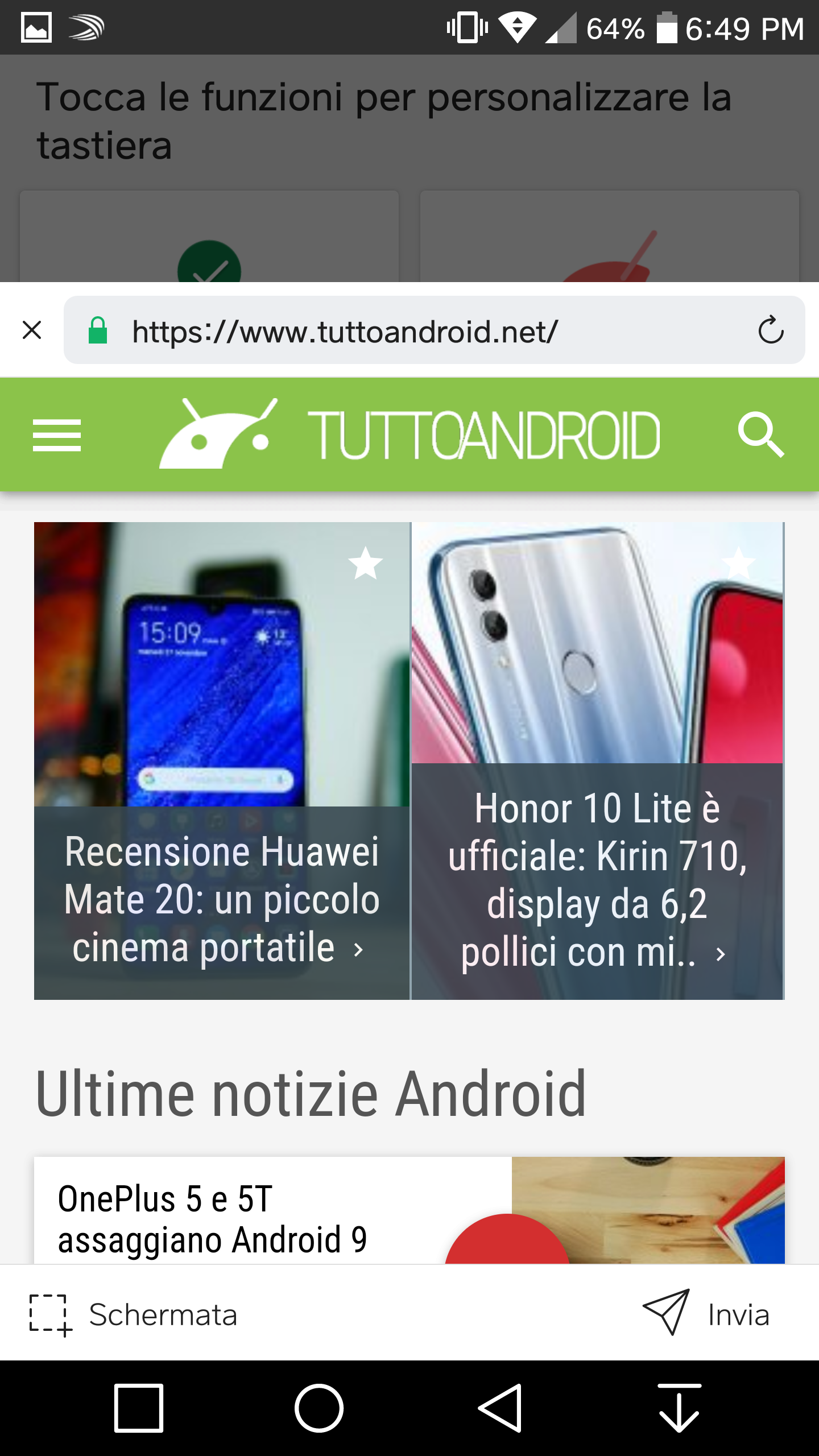Close the in-keyboard browser panel
The width and height of the screenshot is (819, 1456).
click(x=32, y=330)
